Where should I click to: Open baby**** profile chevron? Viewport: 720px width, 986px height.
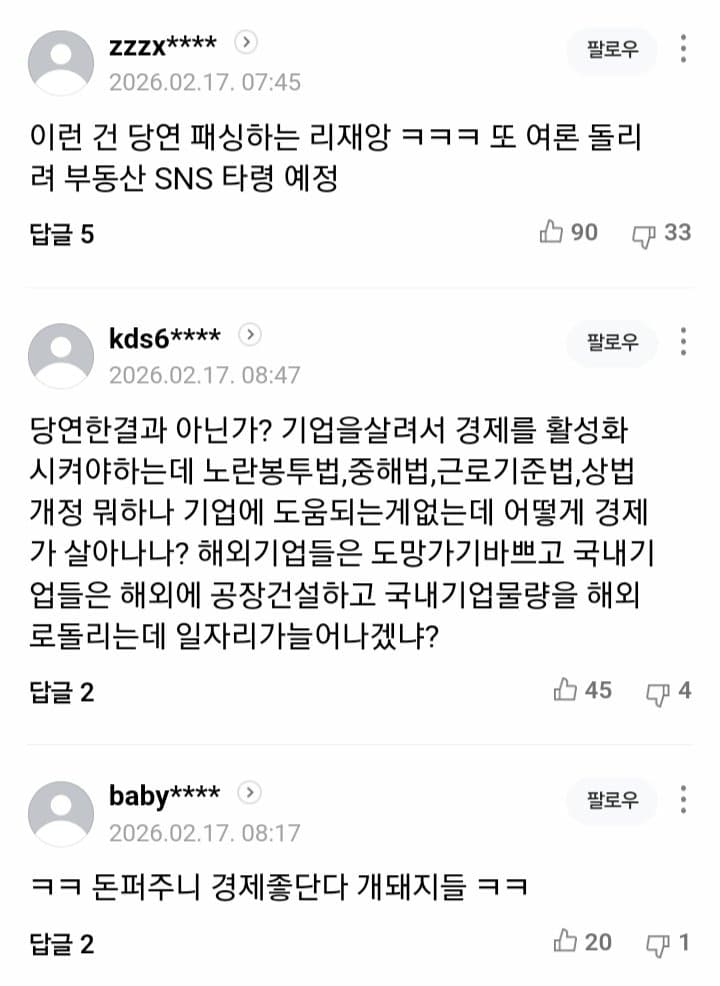pyautogui.click(x=250, y=793)
